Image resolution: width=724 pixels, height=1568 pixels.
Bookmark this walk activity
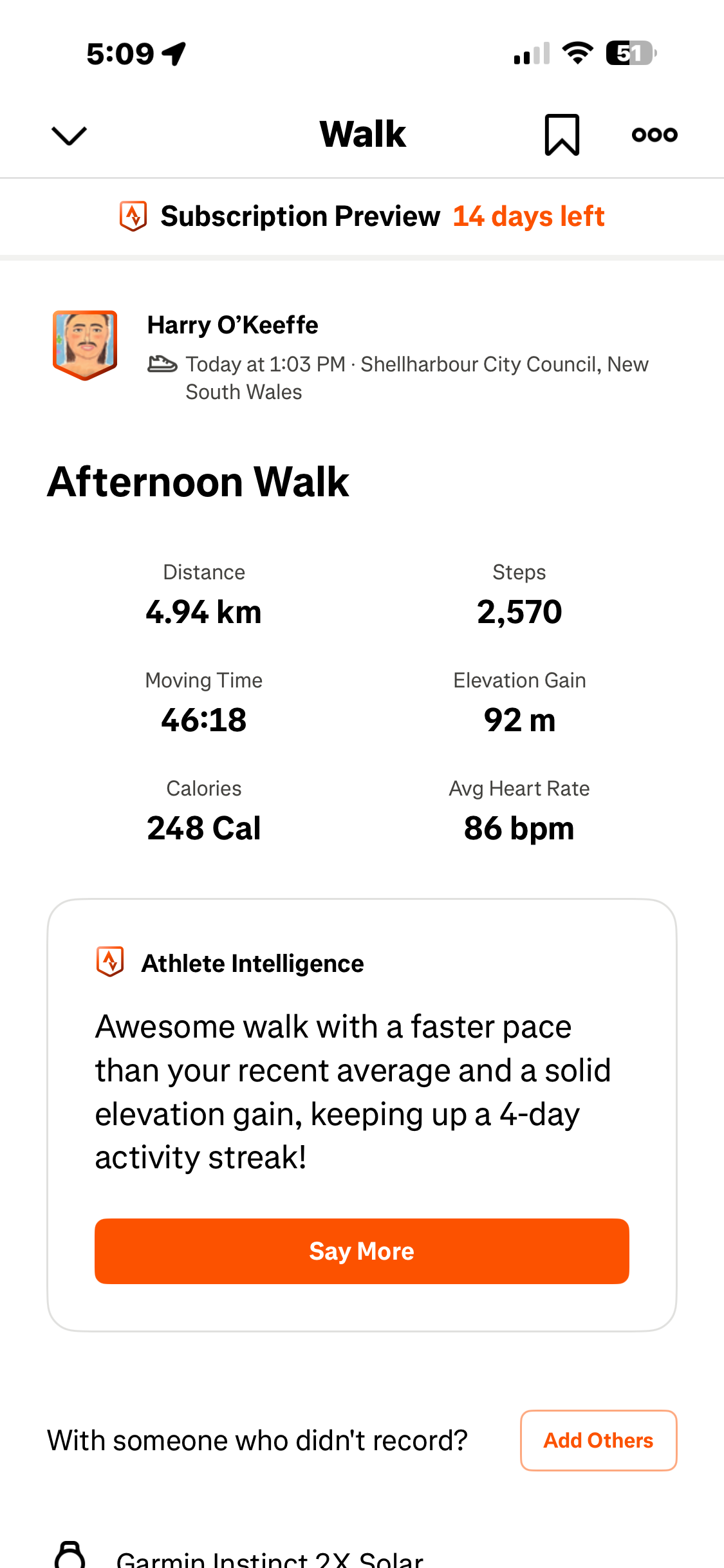click(562, 135)
